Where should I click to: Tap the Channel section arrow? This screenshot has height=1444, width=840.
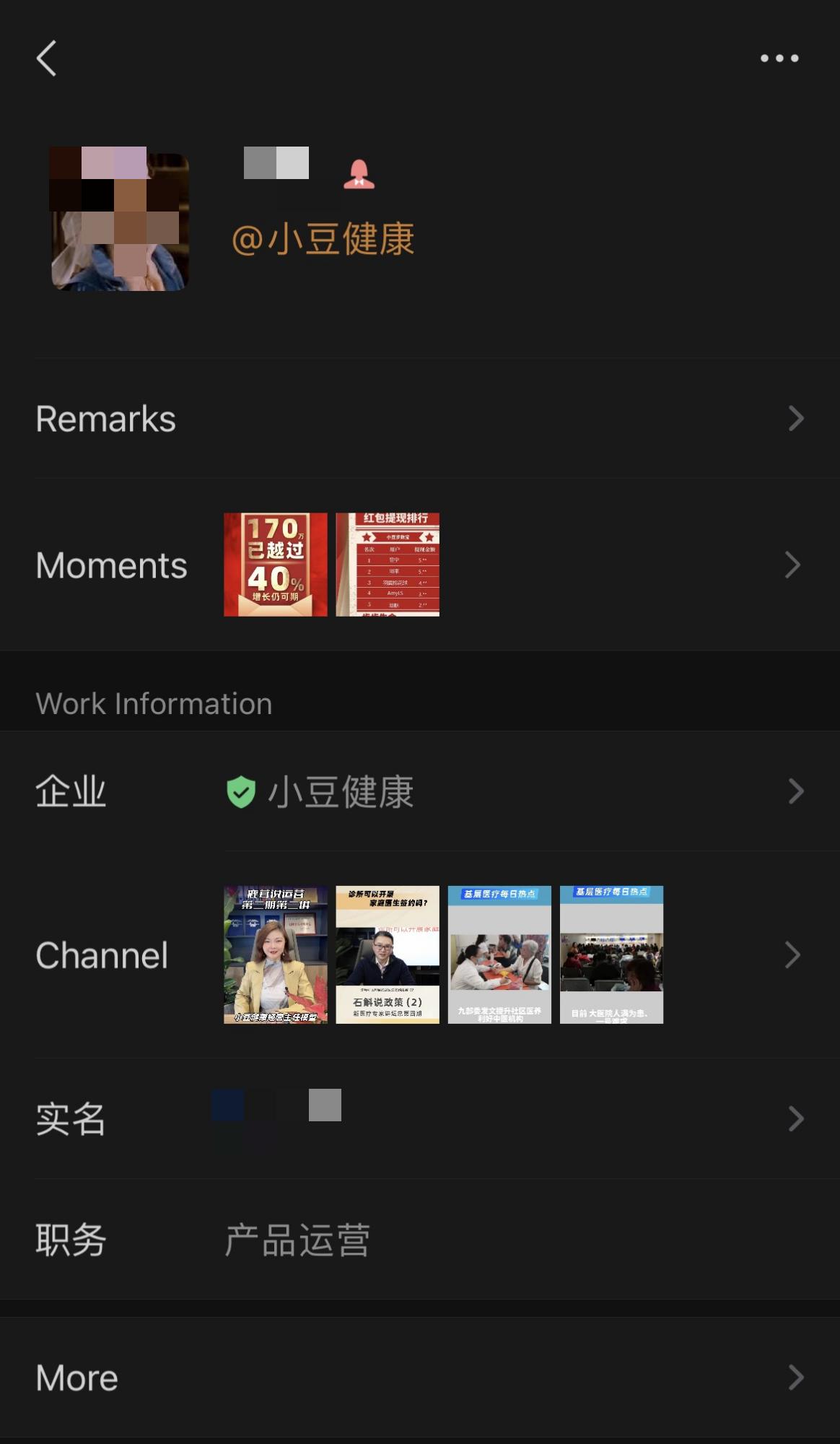tap(792, 954)
